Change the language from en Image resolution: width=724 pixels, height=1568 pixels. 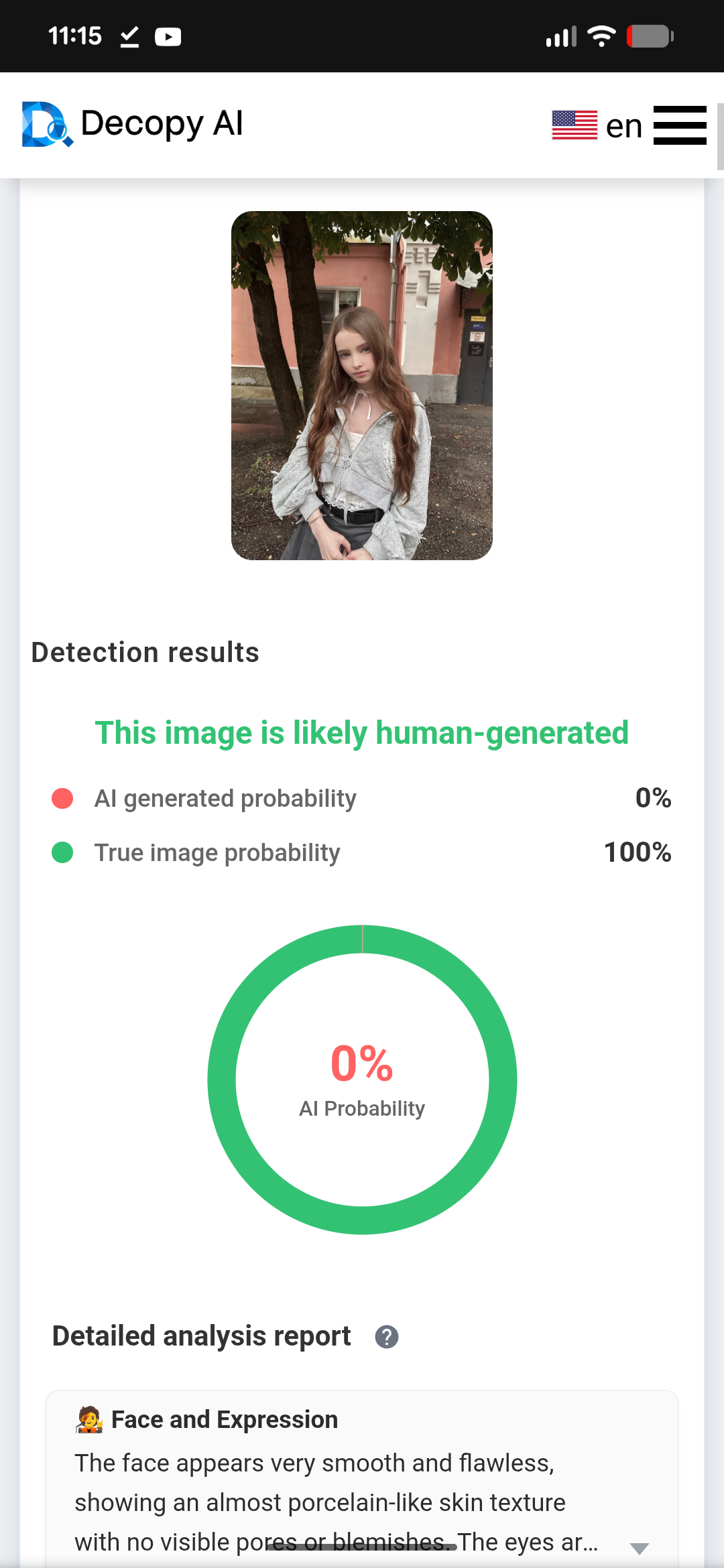[596, 125]
